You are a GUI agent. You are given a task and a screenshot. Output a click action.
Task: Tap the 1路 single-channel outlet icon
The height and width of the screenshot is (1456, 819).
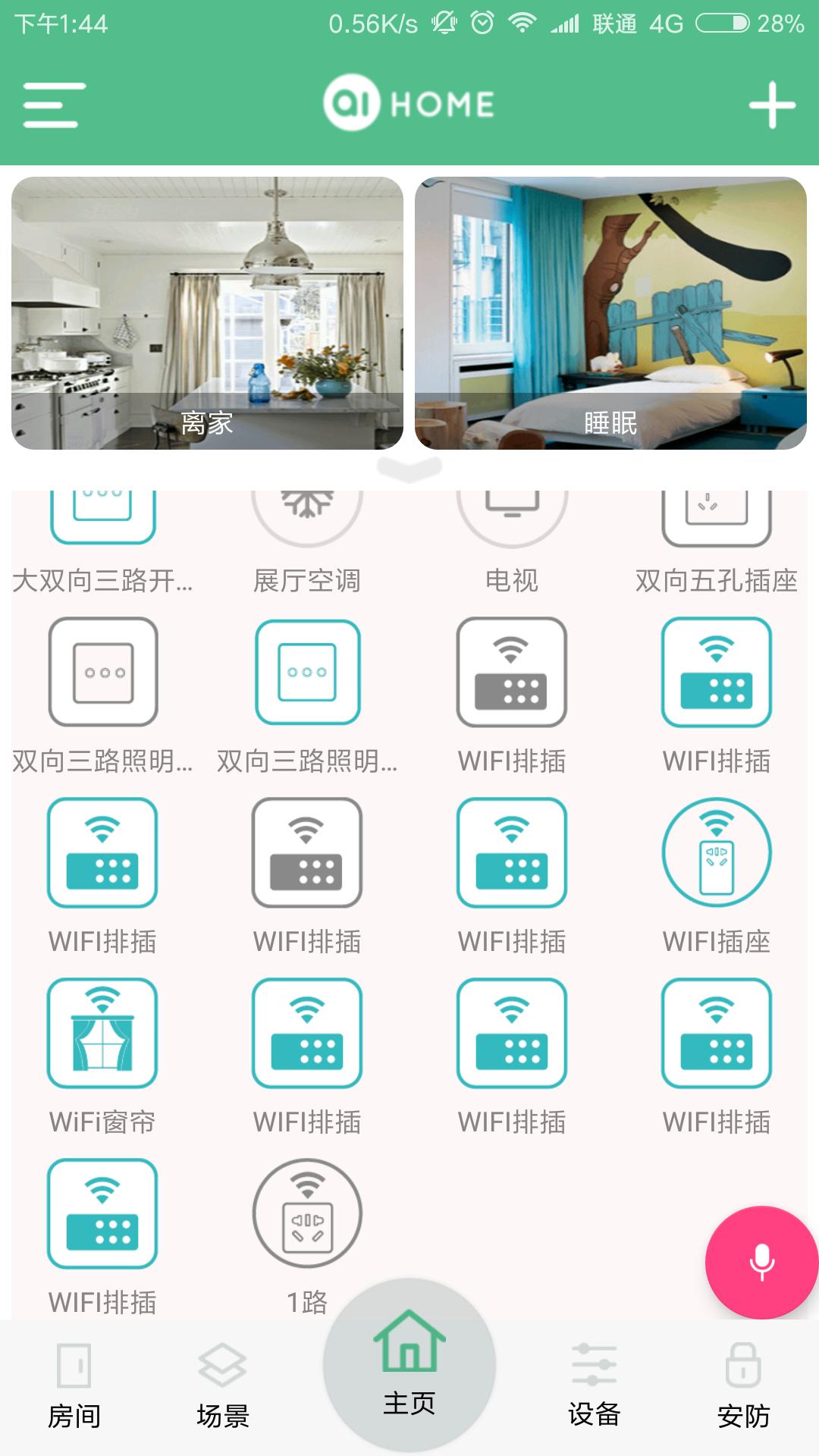(x=307, y=1213)
